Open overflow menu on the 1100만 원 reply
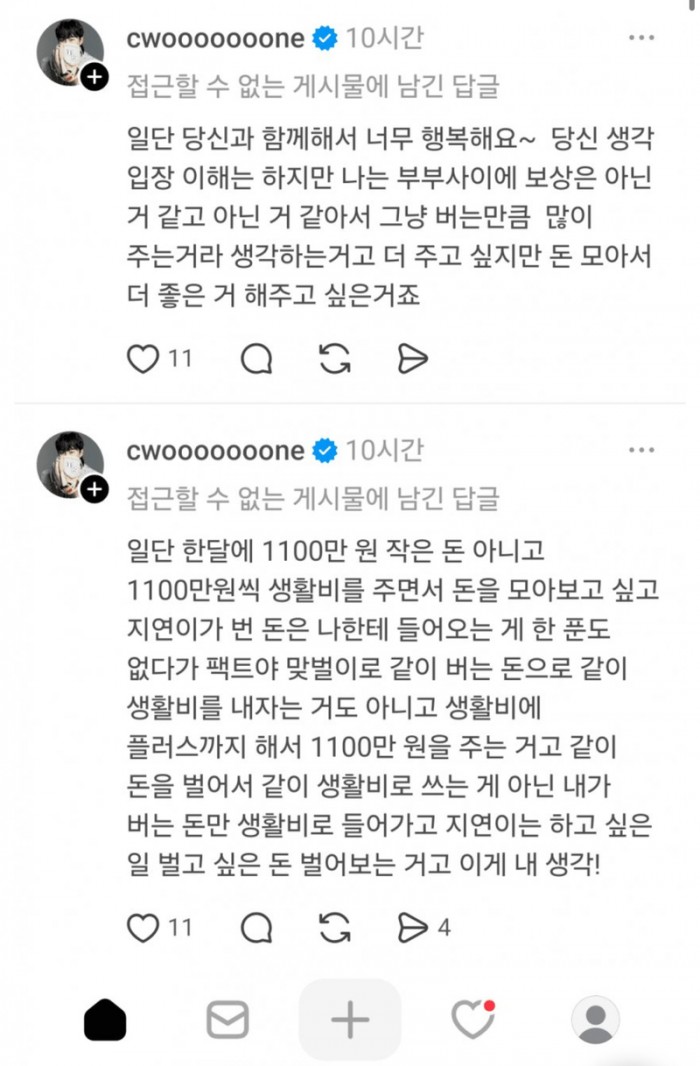700x1066 pixels. click(641, 451)
